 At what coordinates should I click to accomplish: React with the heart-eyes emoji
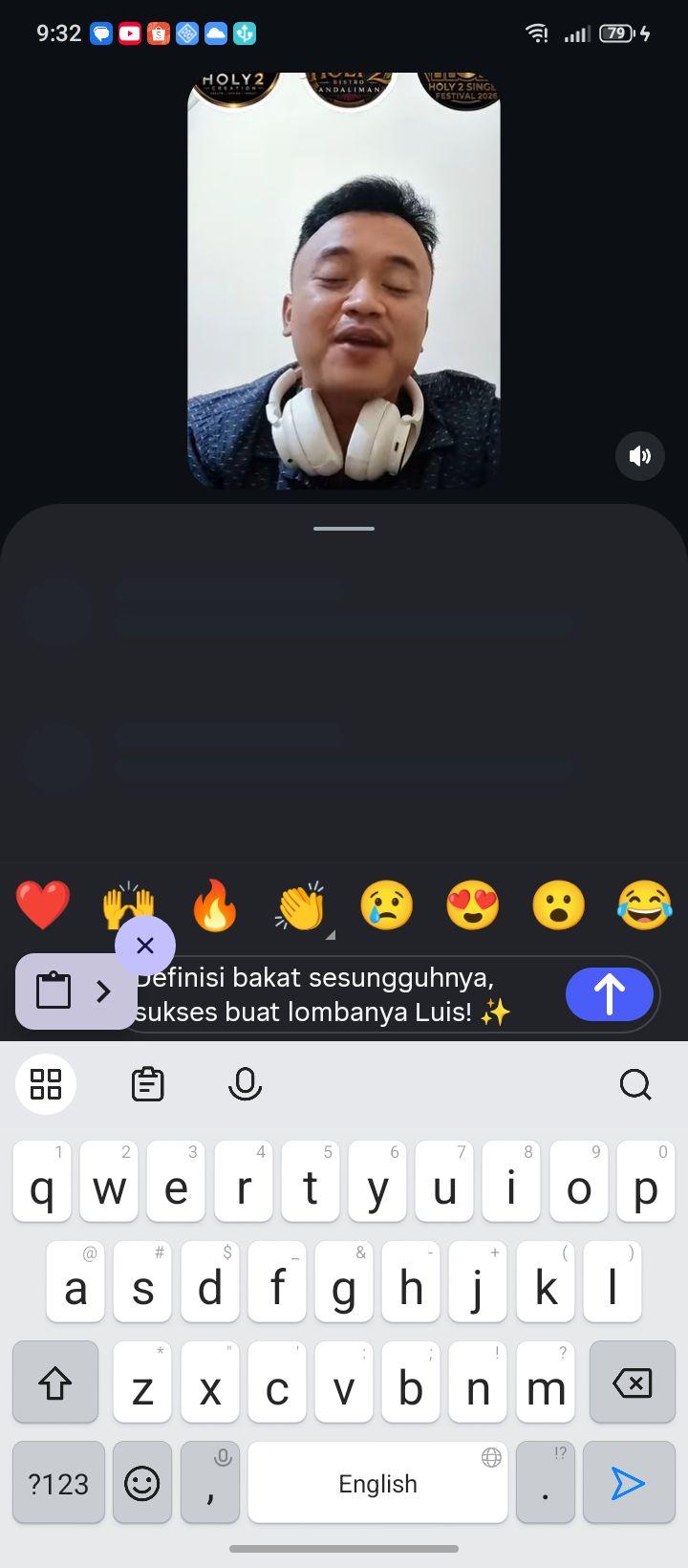pos(473,904)
